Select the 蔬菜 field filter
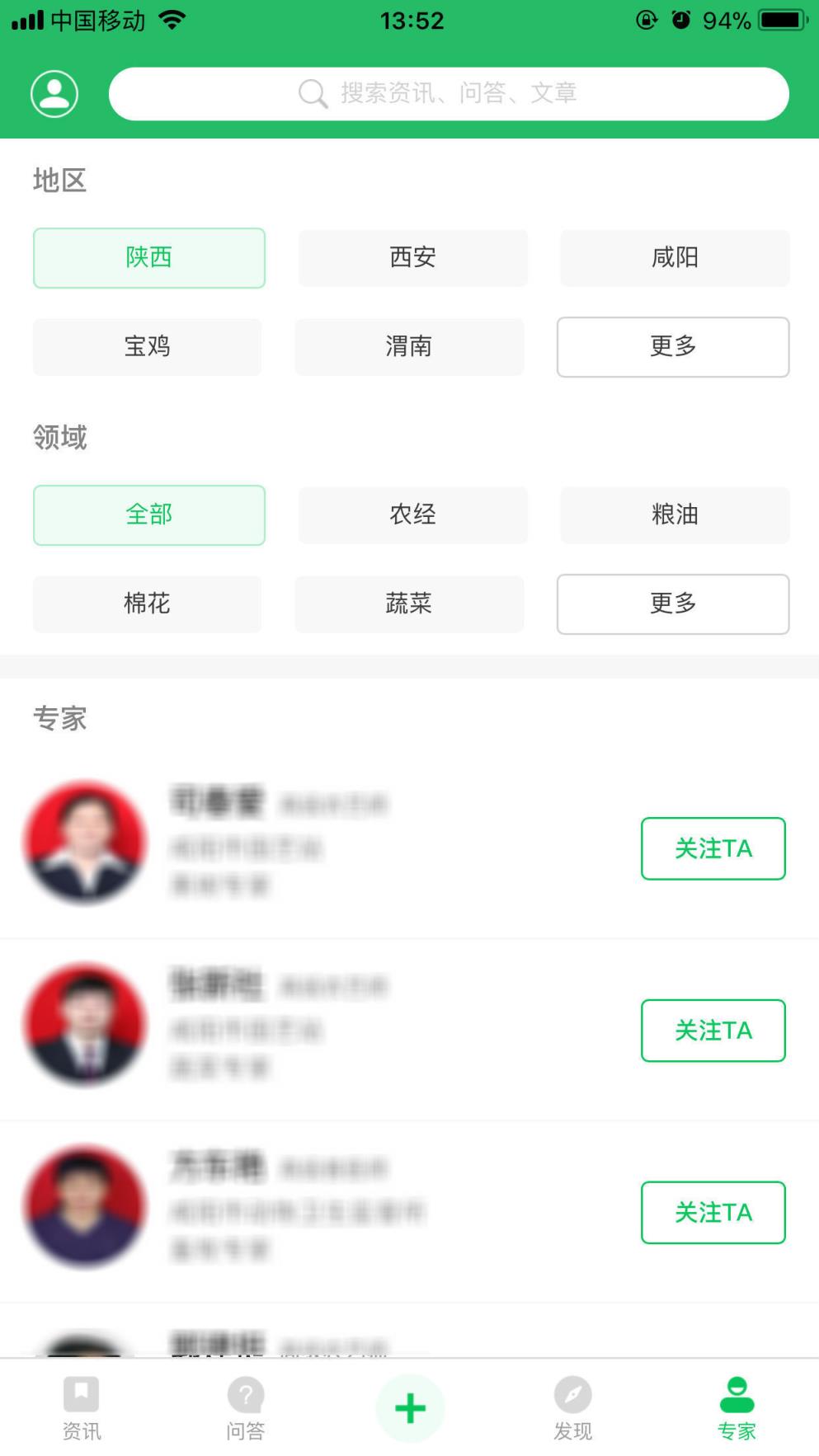This screenshot has height=1456, width=819. click(x=410, y=604)
